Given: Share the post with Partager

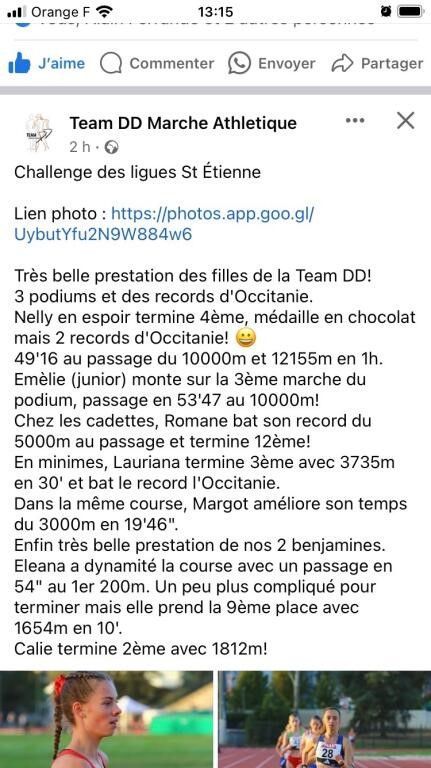Looking at the screenshot, I should coord(377,64).
